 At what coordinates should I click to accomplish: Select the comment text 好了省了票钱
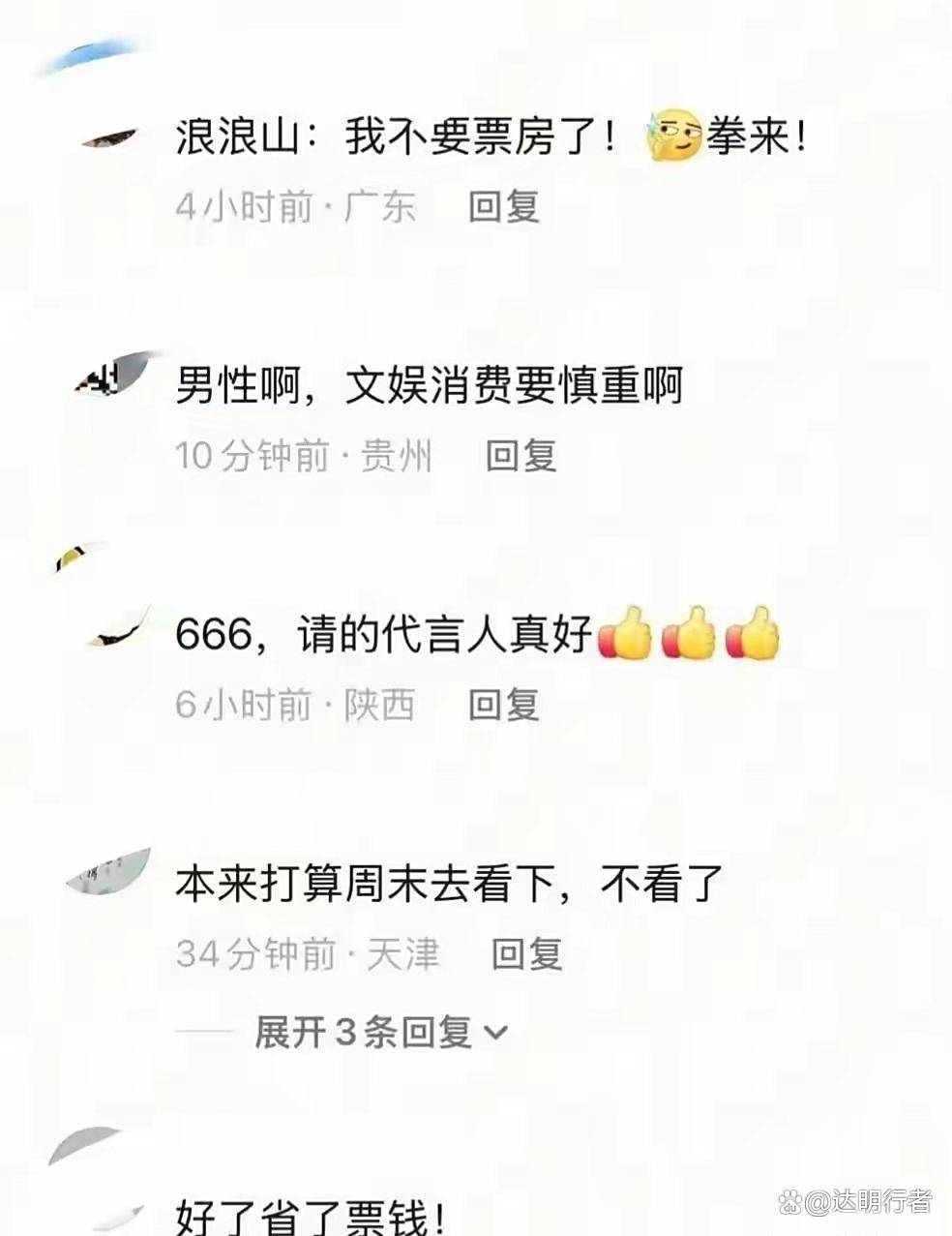click(310, 1215)
